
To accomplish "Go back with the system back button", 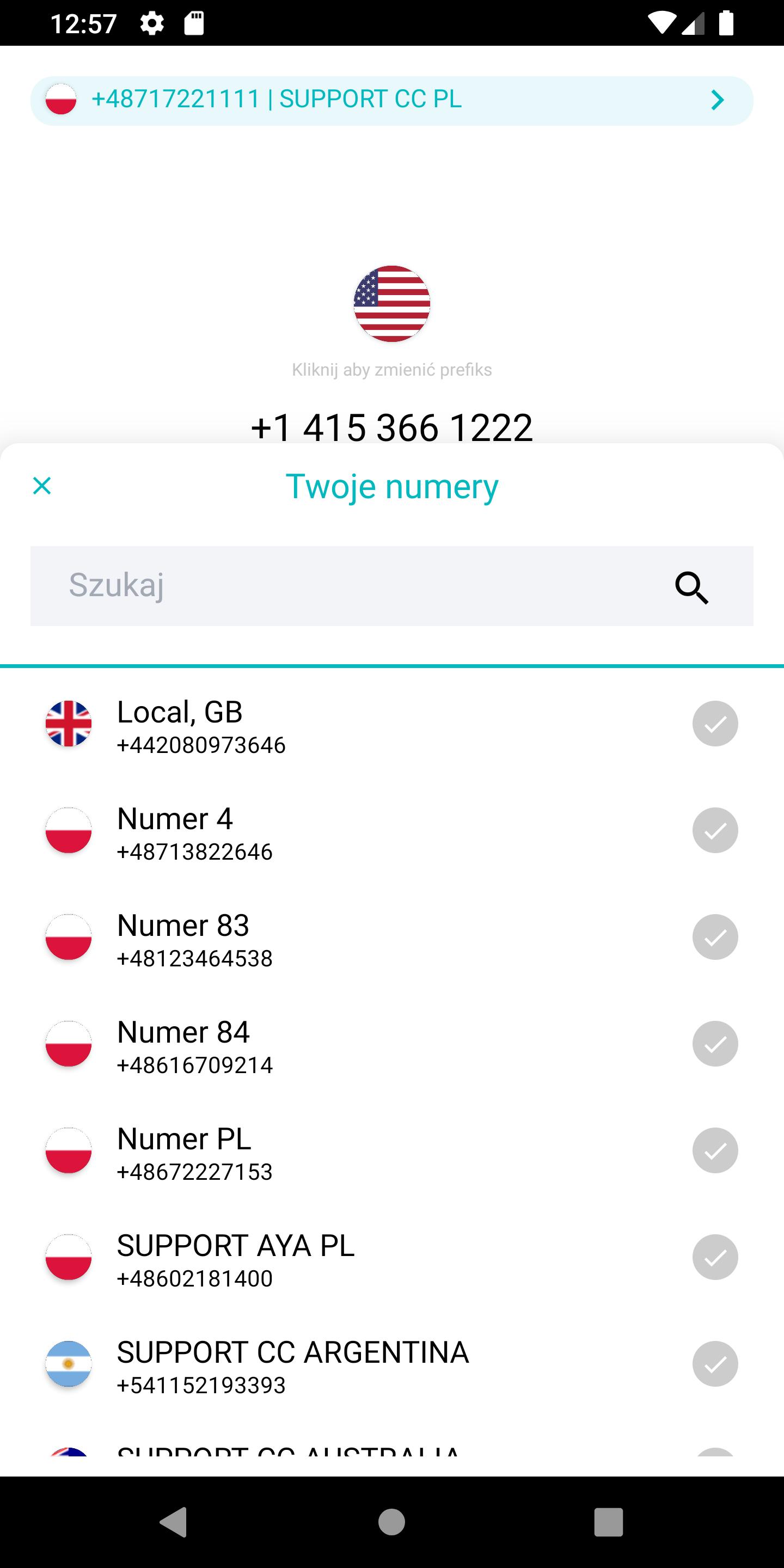I will (x=173, y=1522).
